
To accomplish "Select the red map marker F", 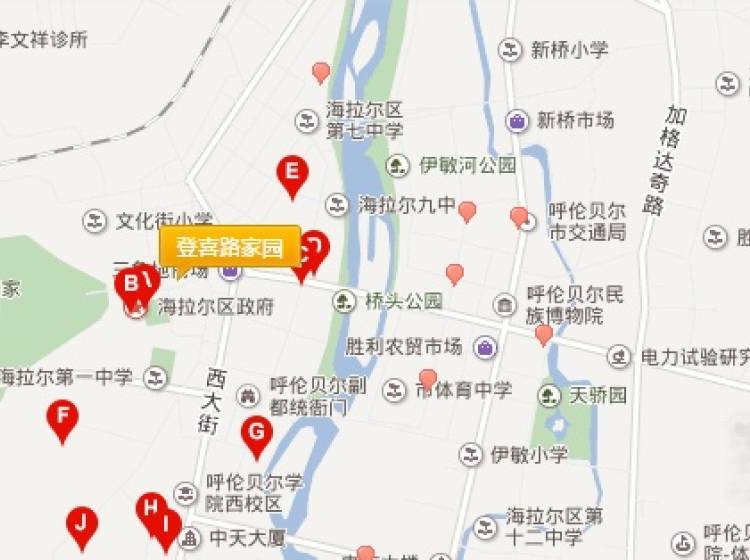I will [62, 418].
